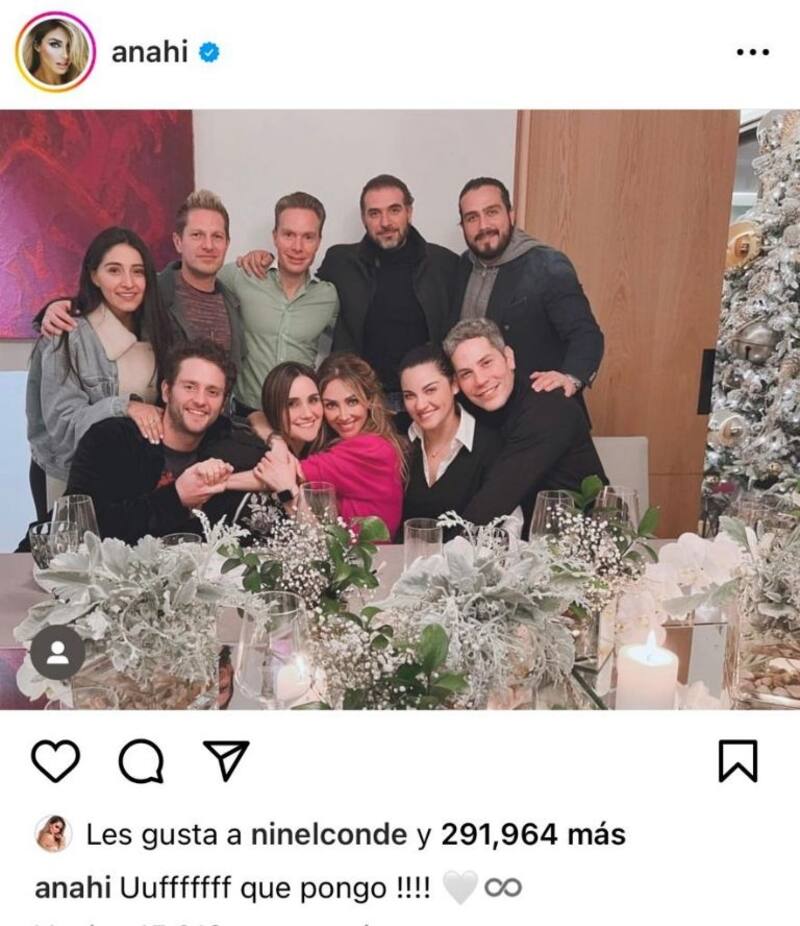Share this post via paper plane

tap(226, 762)
